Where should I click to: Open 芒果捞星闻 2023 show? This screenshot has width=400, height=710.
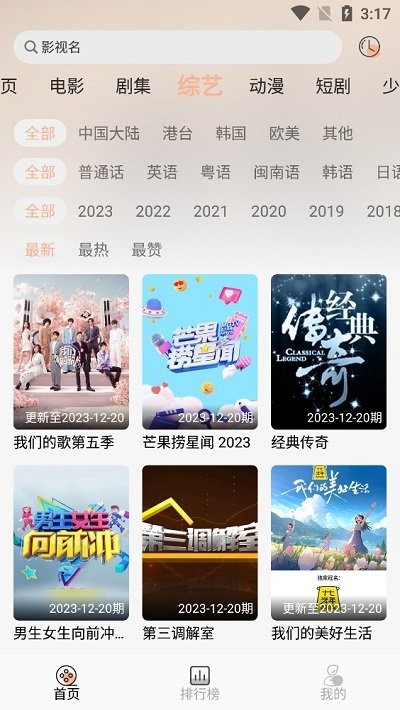click(200, 363)
